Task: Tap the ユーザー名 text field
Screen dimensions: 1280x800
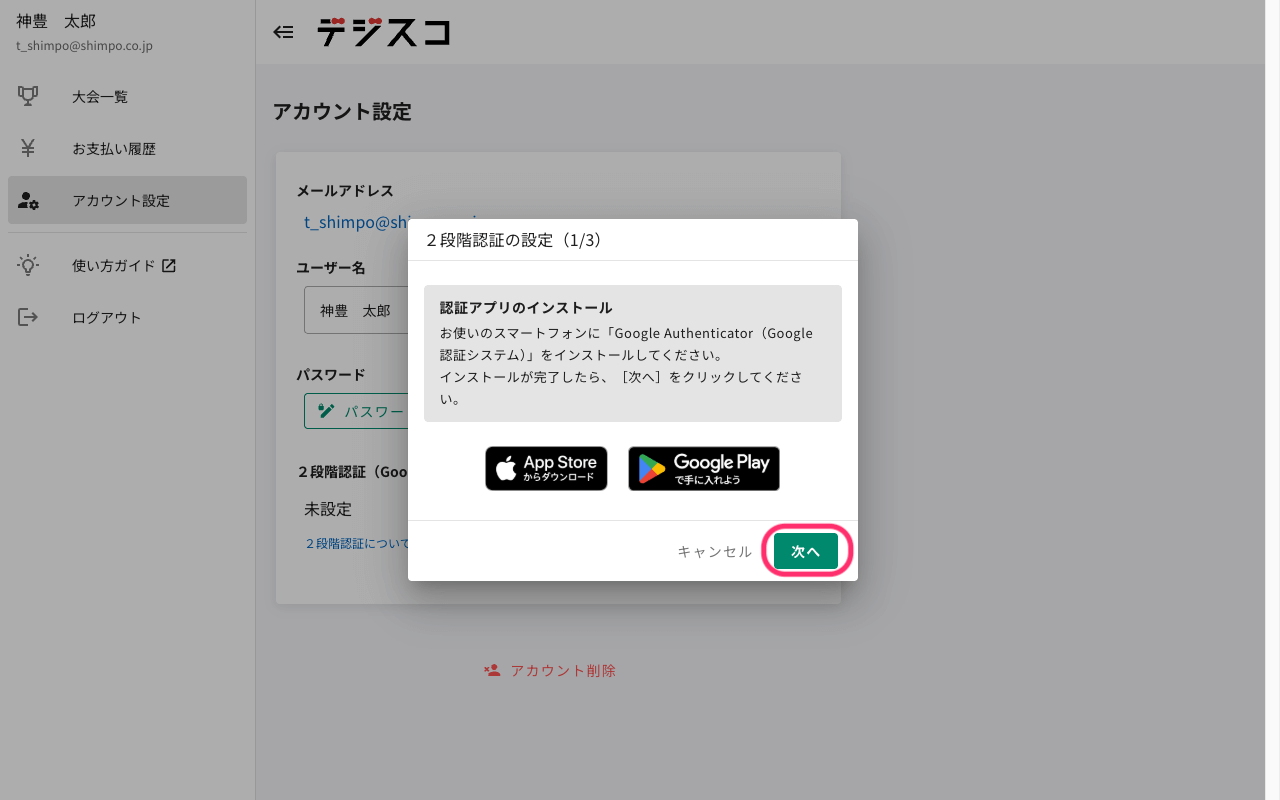Action: point(356,311)
